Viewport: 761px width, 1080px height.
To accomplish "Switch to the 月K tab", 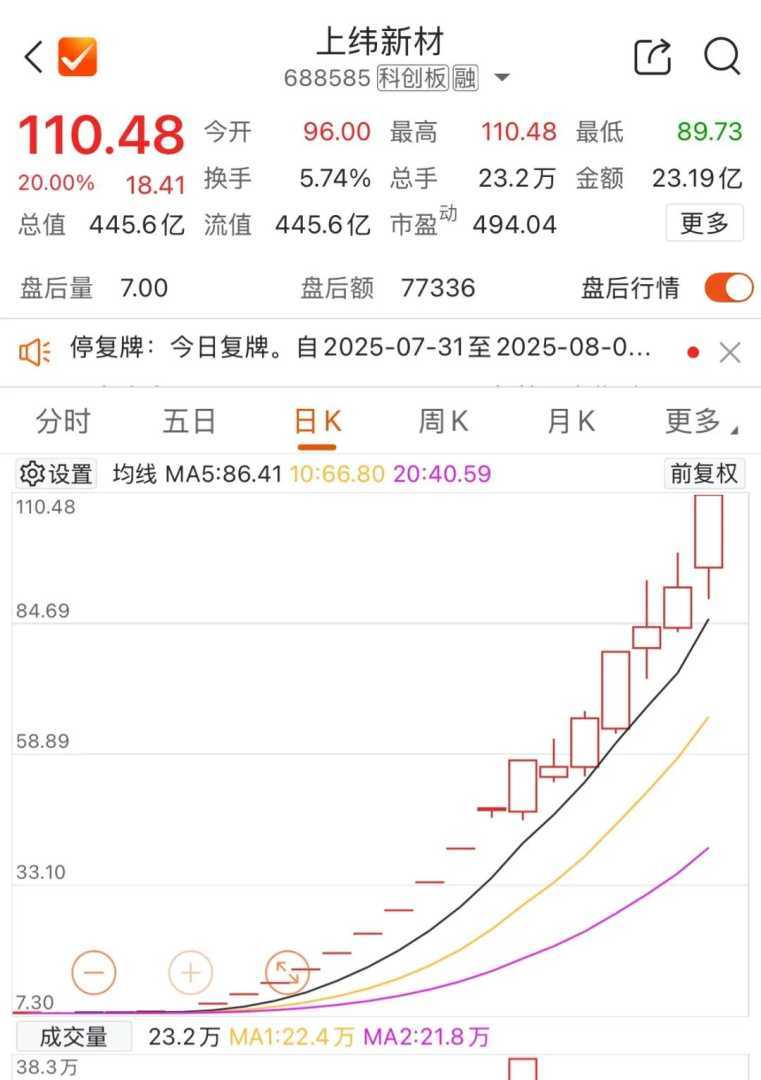I will [x=570, y=422].
